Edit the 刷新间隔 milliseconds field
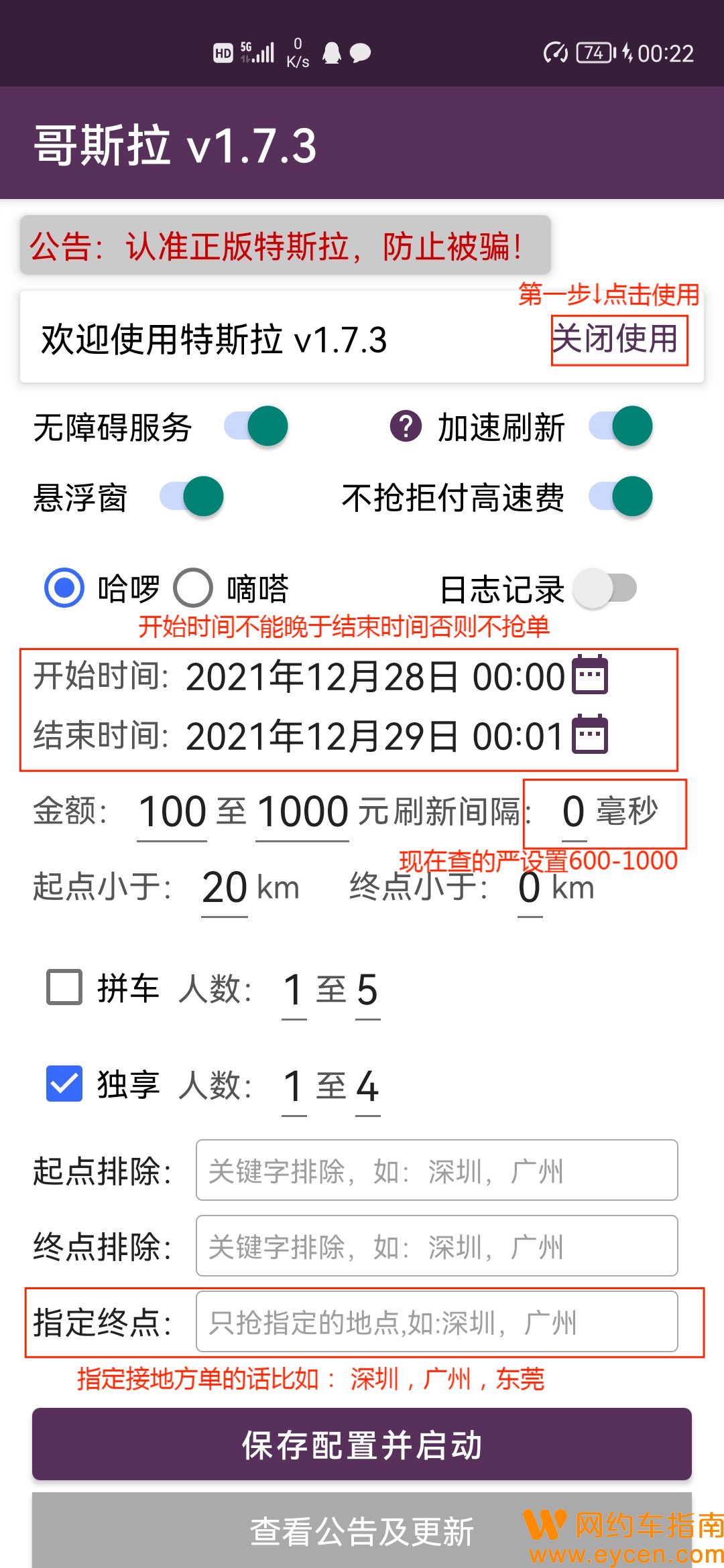Screen dimensions: 724x1568 click(x=574, y=811)
